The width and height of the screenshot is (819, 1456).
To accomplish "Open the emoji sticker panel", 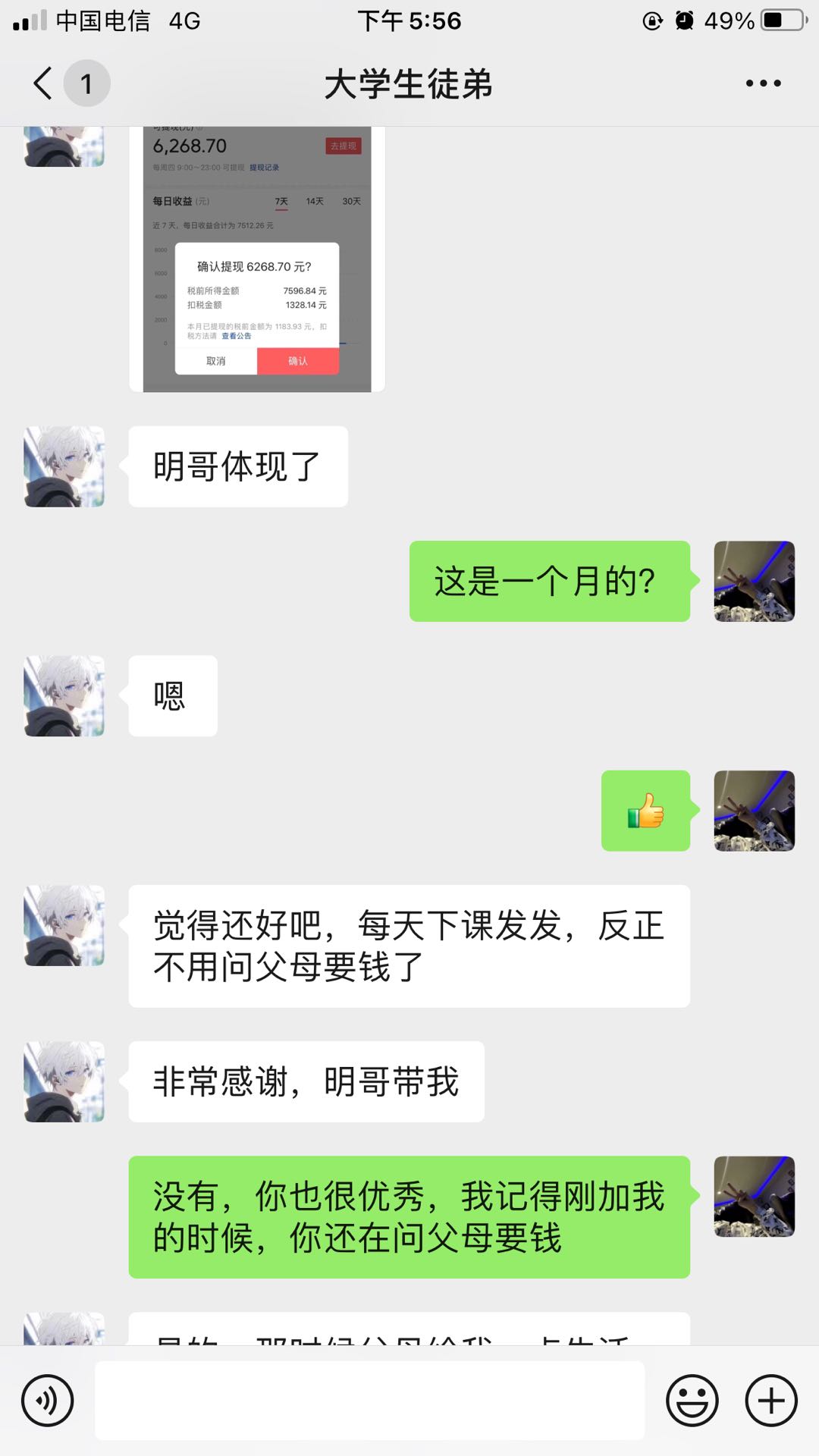I will coord(692,1401).
